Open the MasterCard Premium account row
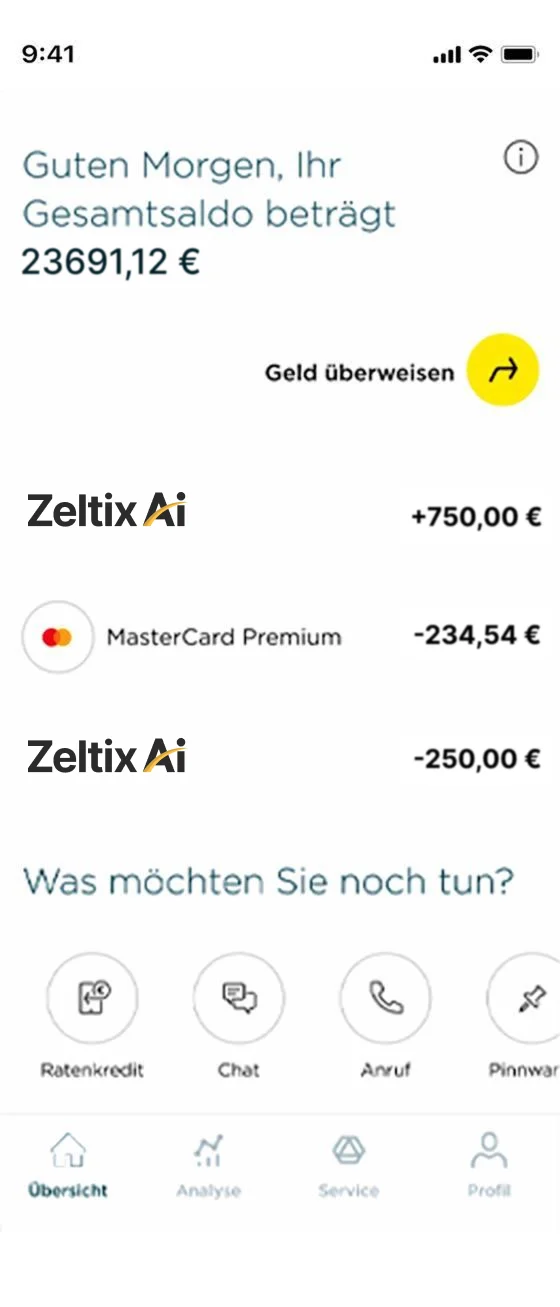Viewport: 560px width, 1307px height. click(280, 636)
